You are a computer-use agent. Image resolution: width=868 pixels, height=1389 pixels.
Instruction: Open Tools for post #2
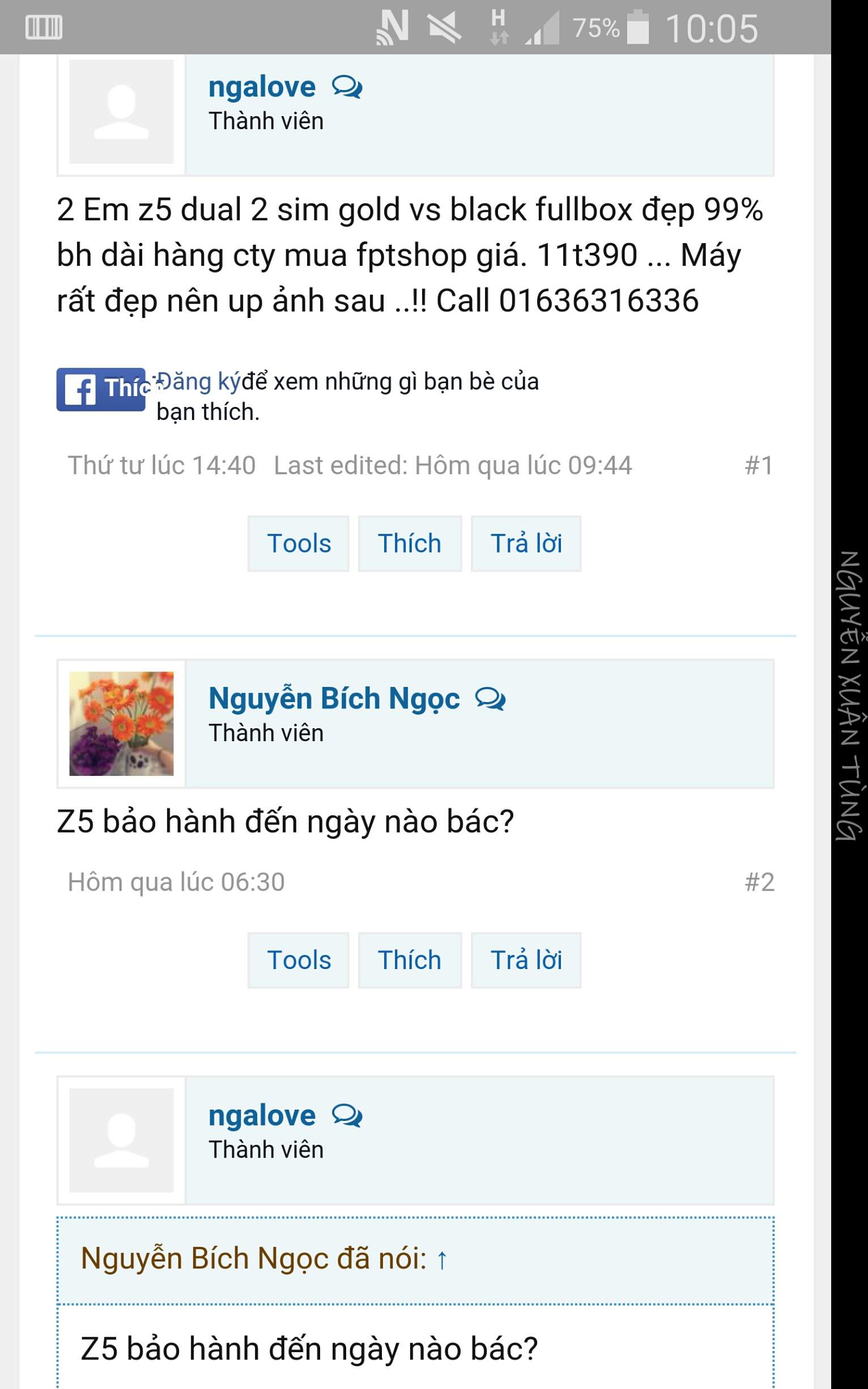pyautogui.click(x=299, y=960)
